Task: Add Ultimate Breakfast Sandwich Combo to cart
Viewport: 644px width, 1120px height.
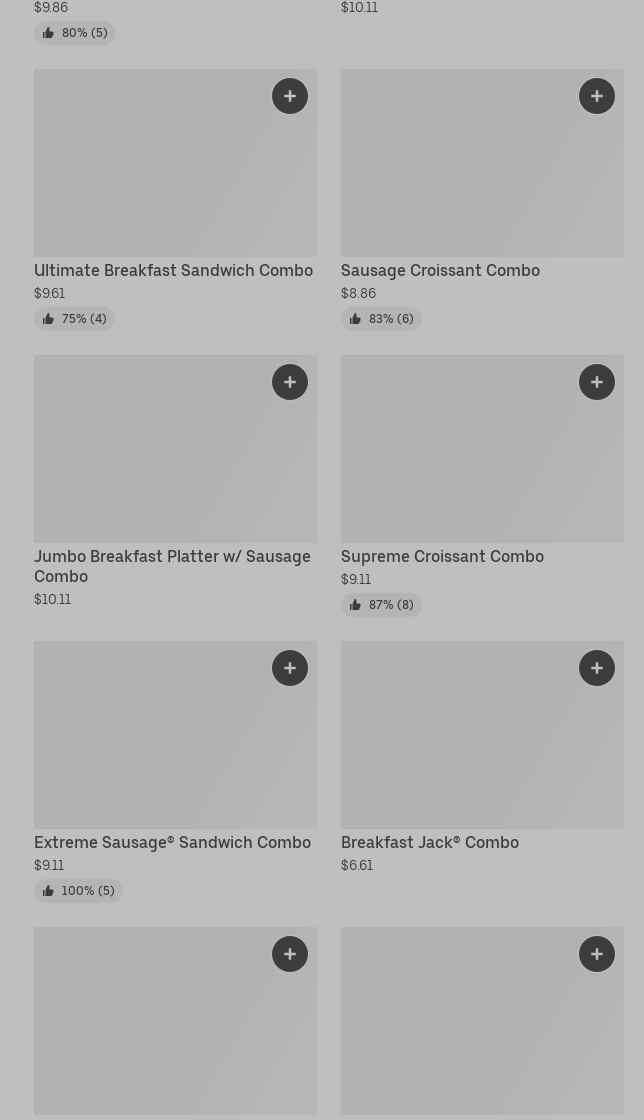Action: (290, 96)
